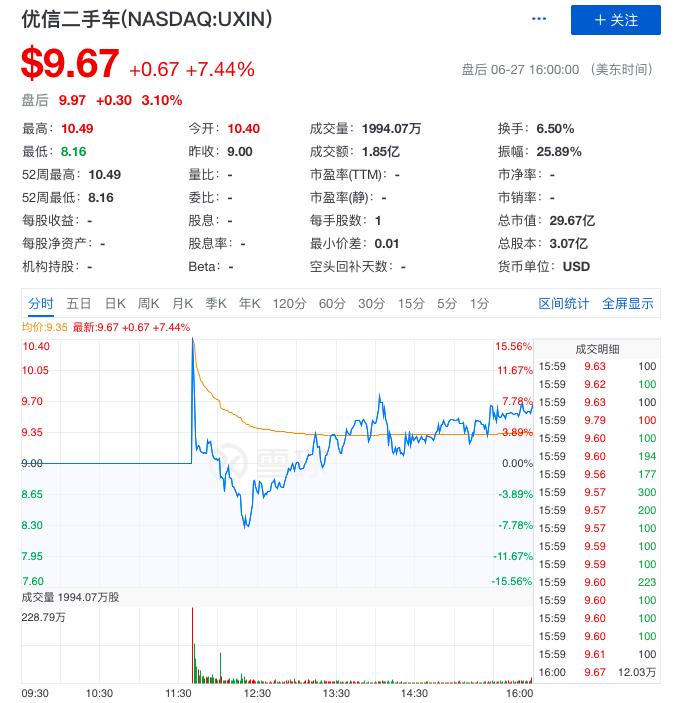Select the 周K chart tab
682x703 pixels.
(x=149, y=303)
